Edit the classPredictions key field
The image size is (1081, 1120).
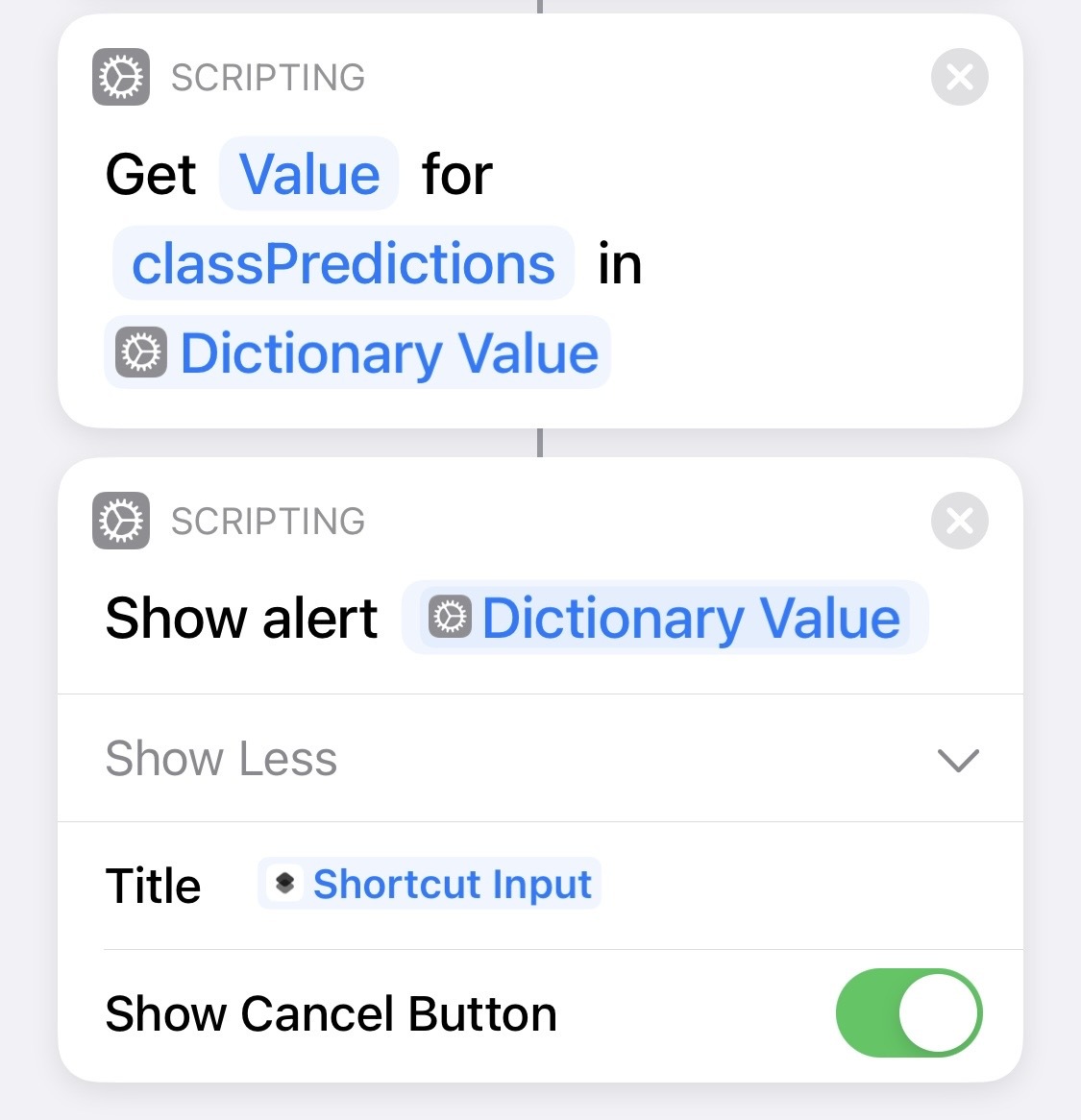tap(343, 264)
